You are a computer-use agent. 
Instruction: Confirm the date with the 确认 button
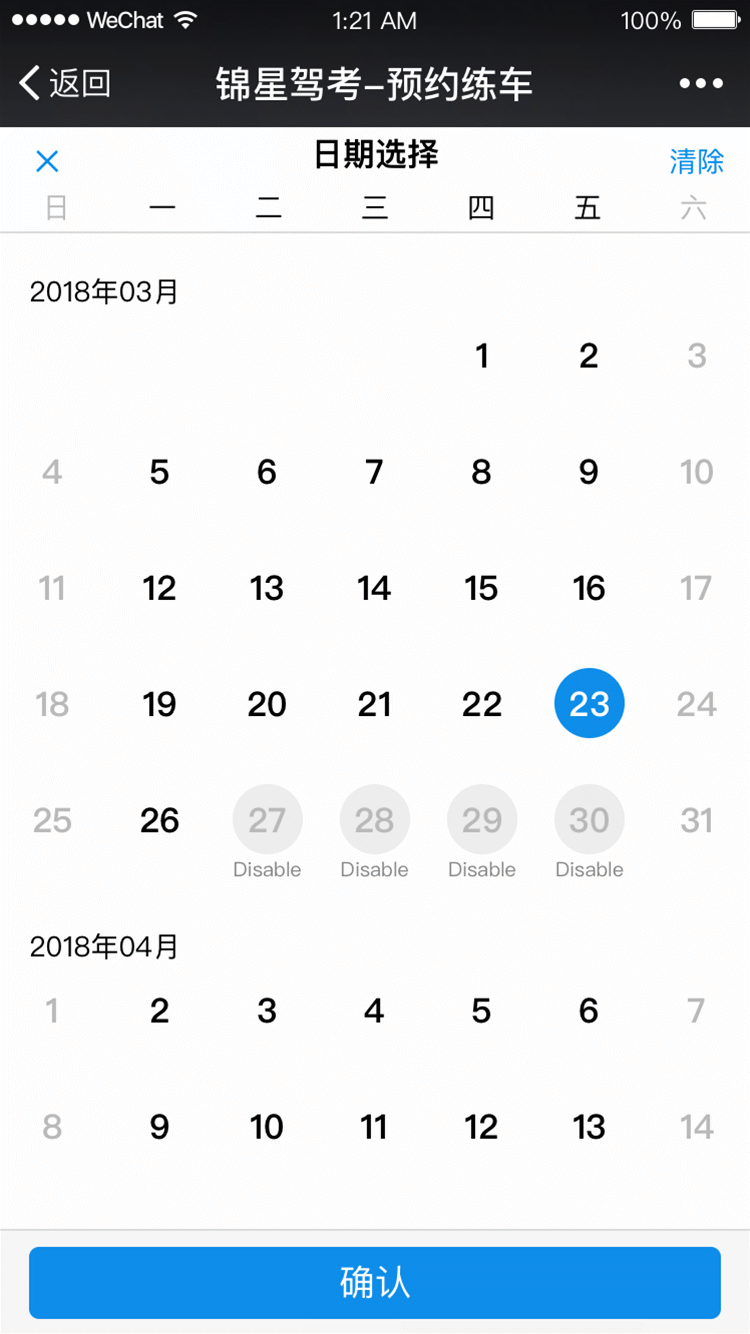(375, 1283)
